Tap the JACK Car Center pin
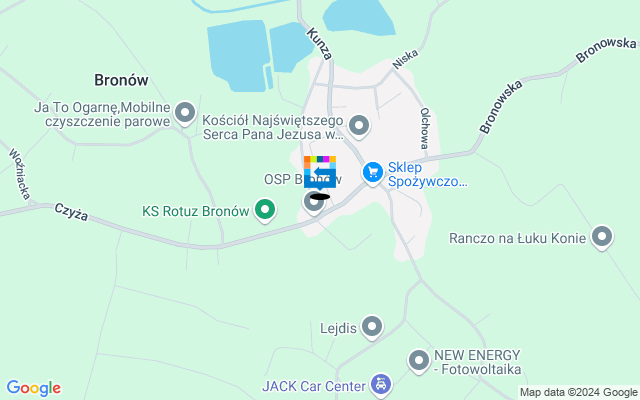The image size is (640, 400). [x=380, y=384]
